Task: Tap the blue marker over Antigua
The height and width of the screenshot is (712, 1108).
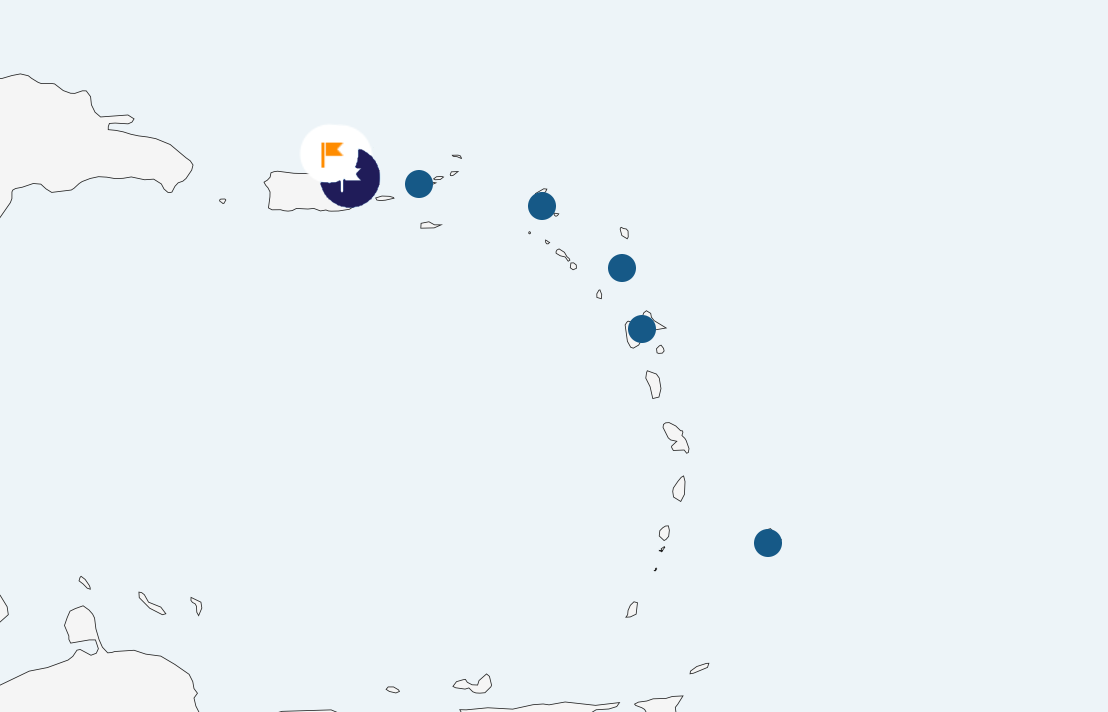Action: (x=622, y=268)
